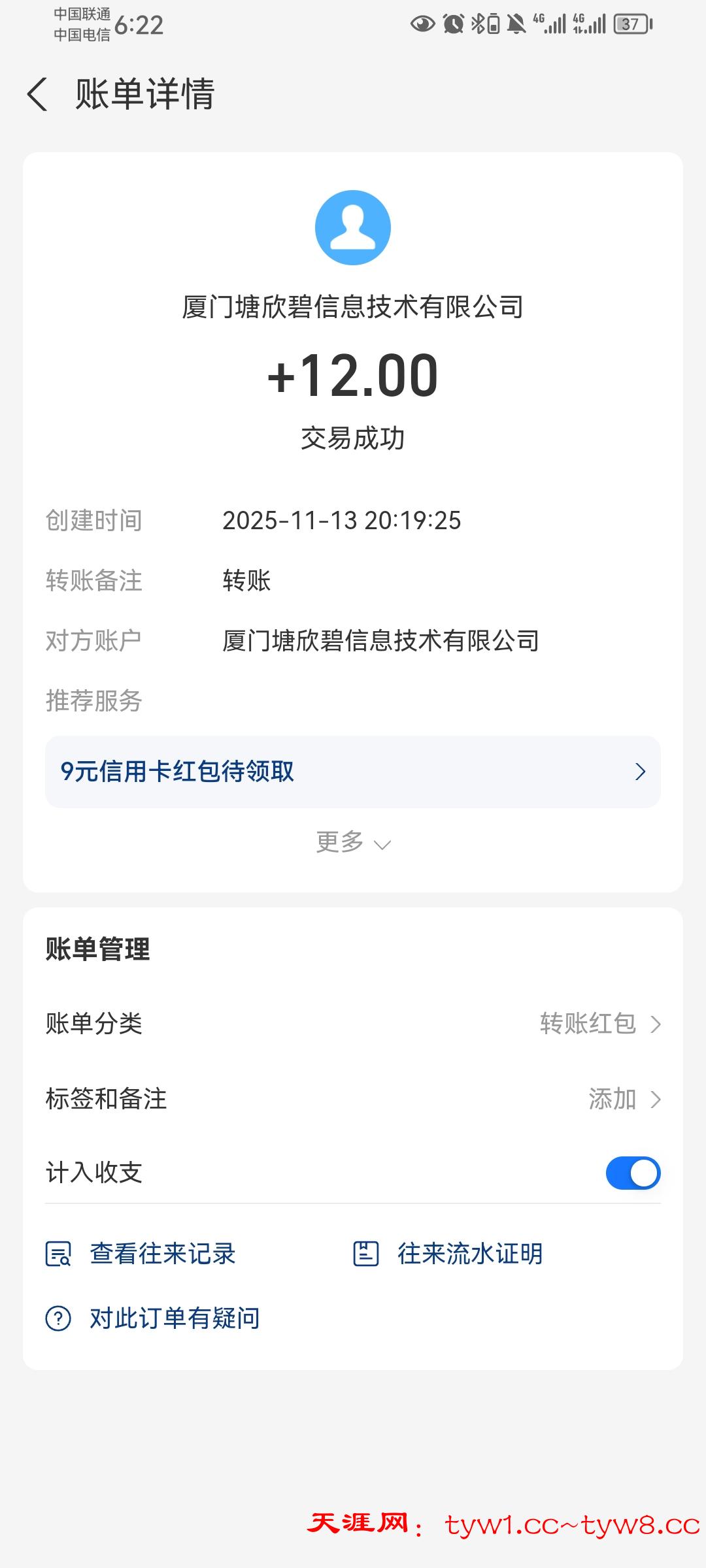Open 账单分类 category setting
The height and width of the screenshot is (1568, 706).
point(353,1024)
